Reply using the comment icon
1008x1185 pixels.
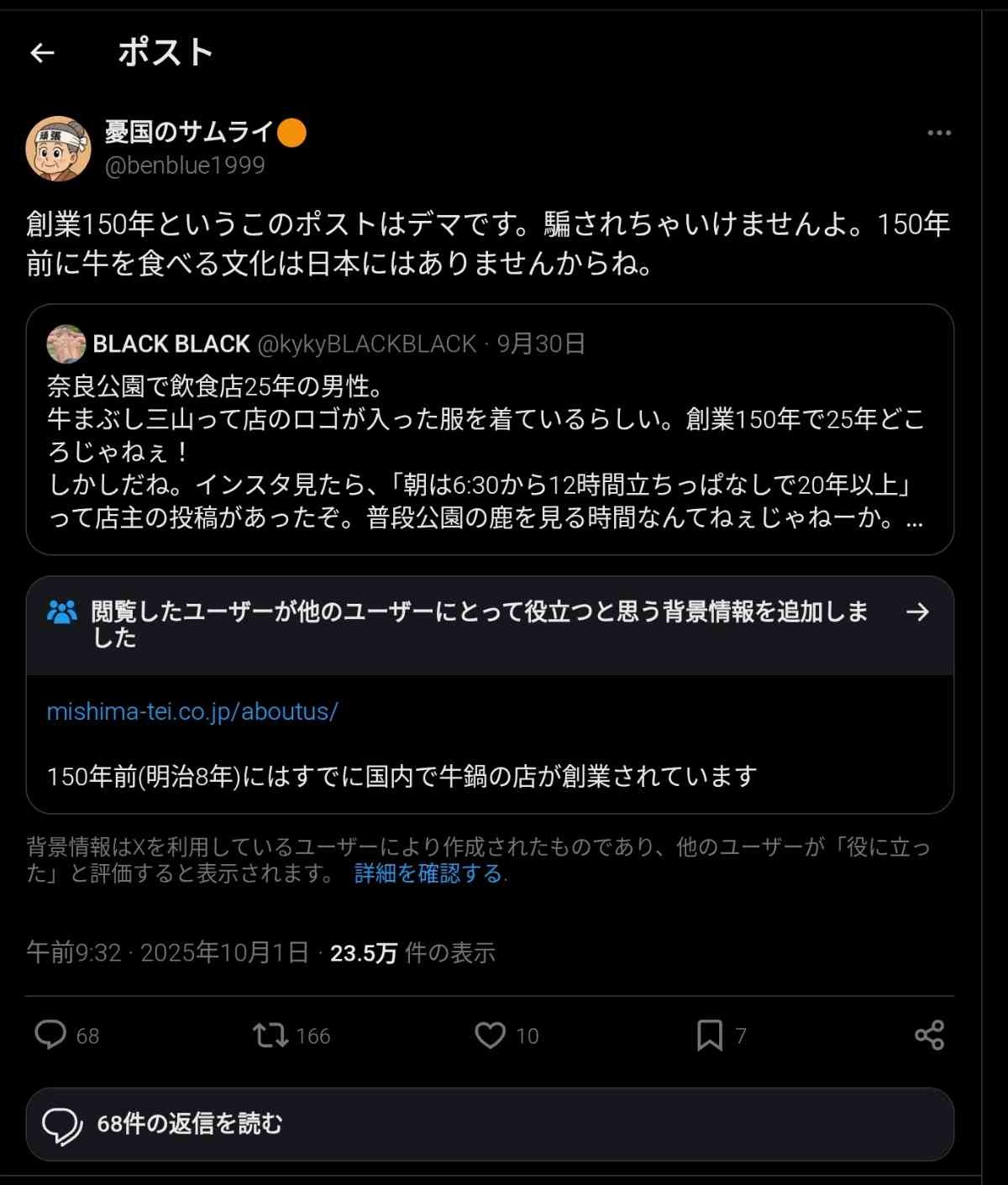[x=50, y=1035]
